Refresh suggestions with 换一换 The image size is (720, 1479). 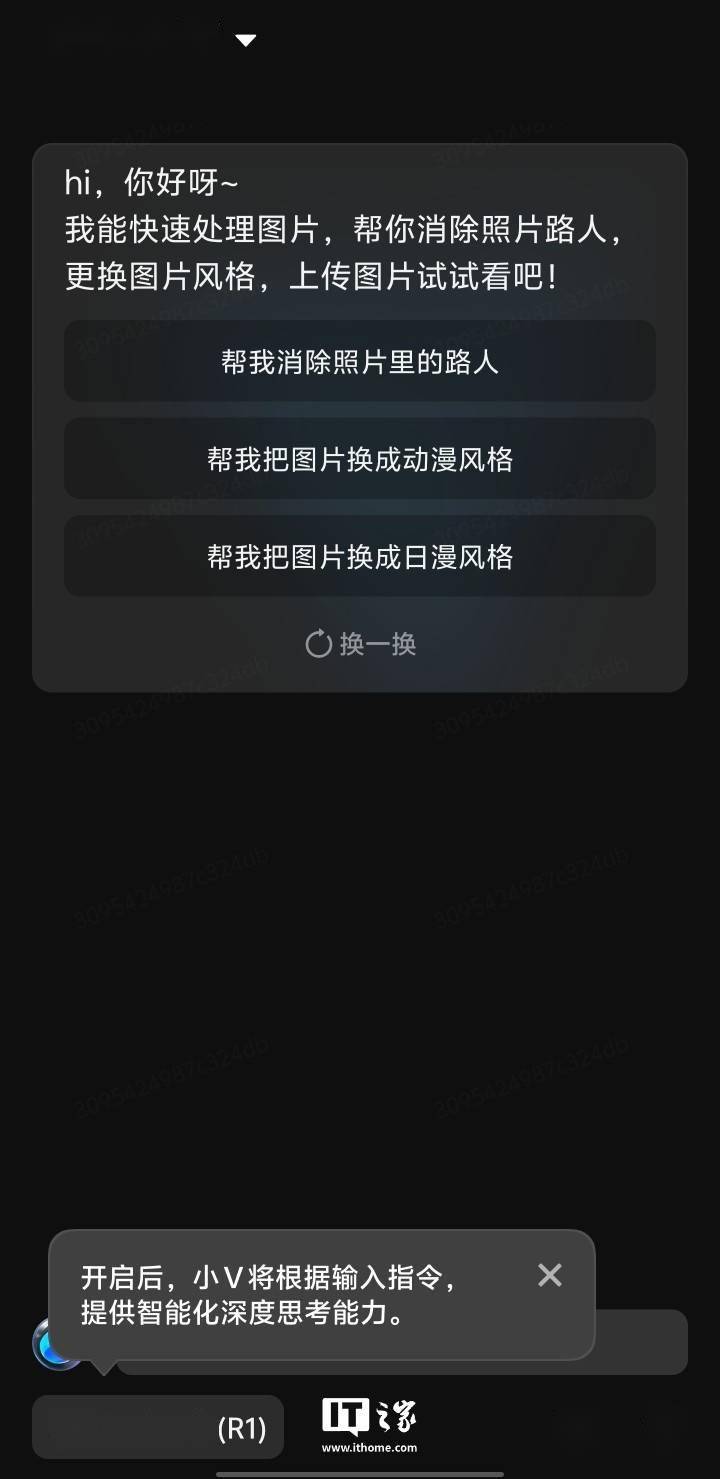[x=360, y=644]
